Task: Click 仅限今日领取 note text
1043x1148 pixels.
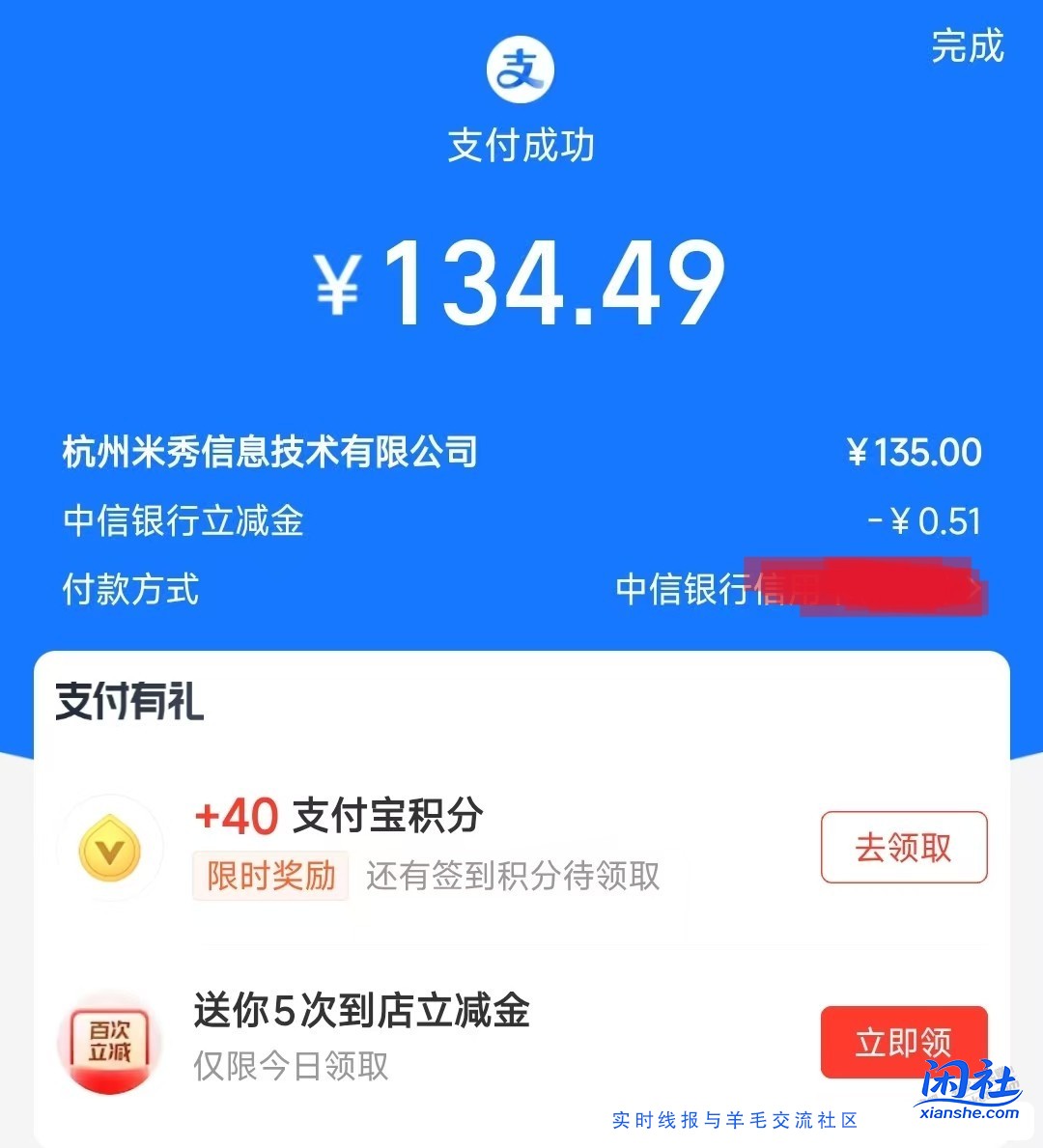Action: [x=290, y=1067]
